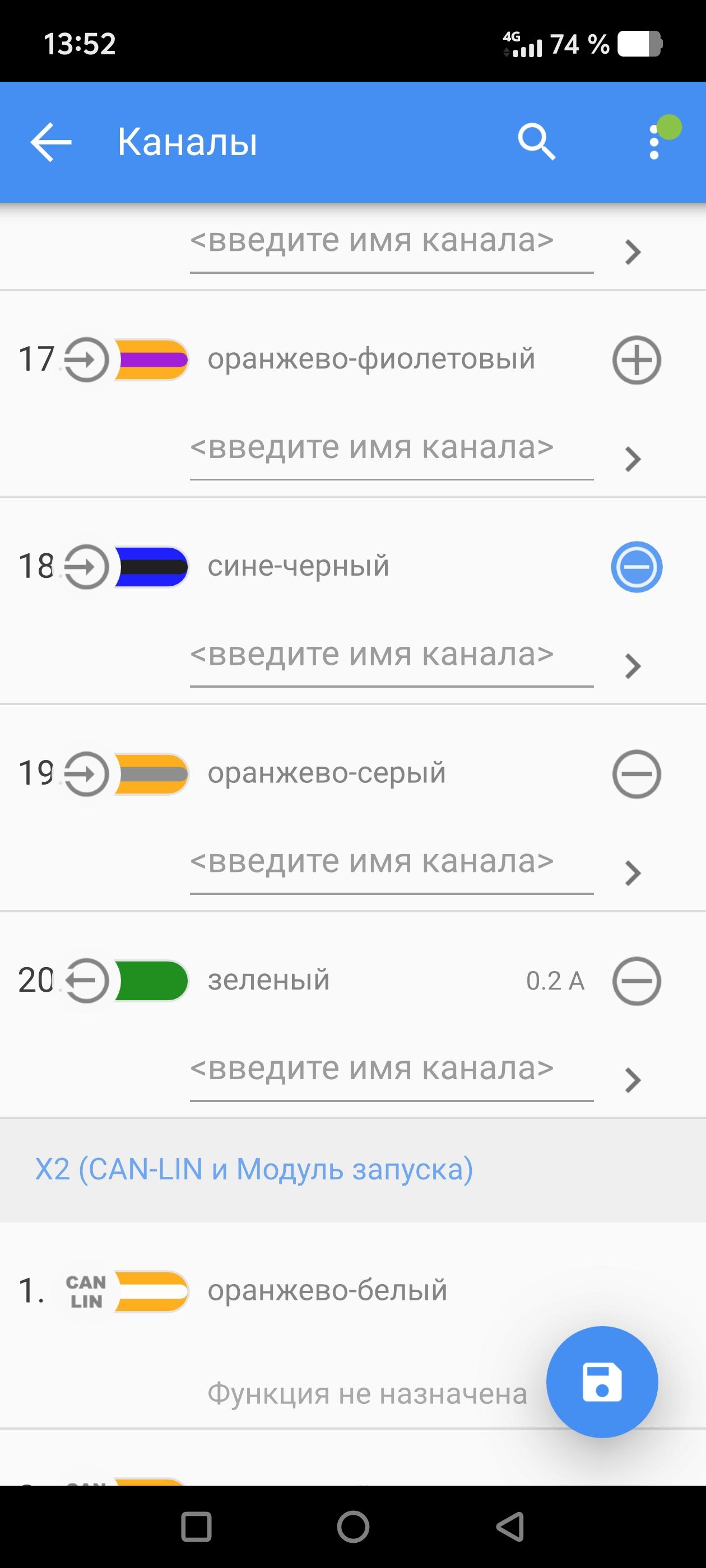Tap the minus polarity icon for channel 19
706x1568 pixels.
636,774
